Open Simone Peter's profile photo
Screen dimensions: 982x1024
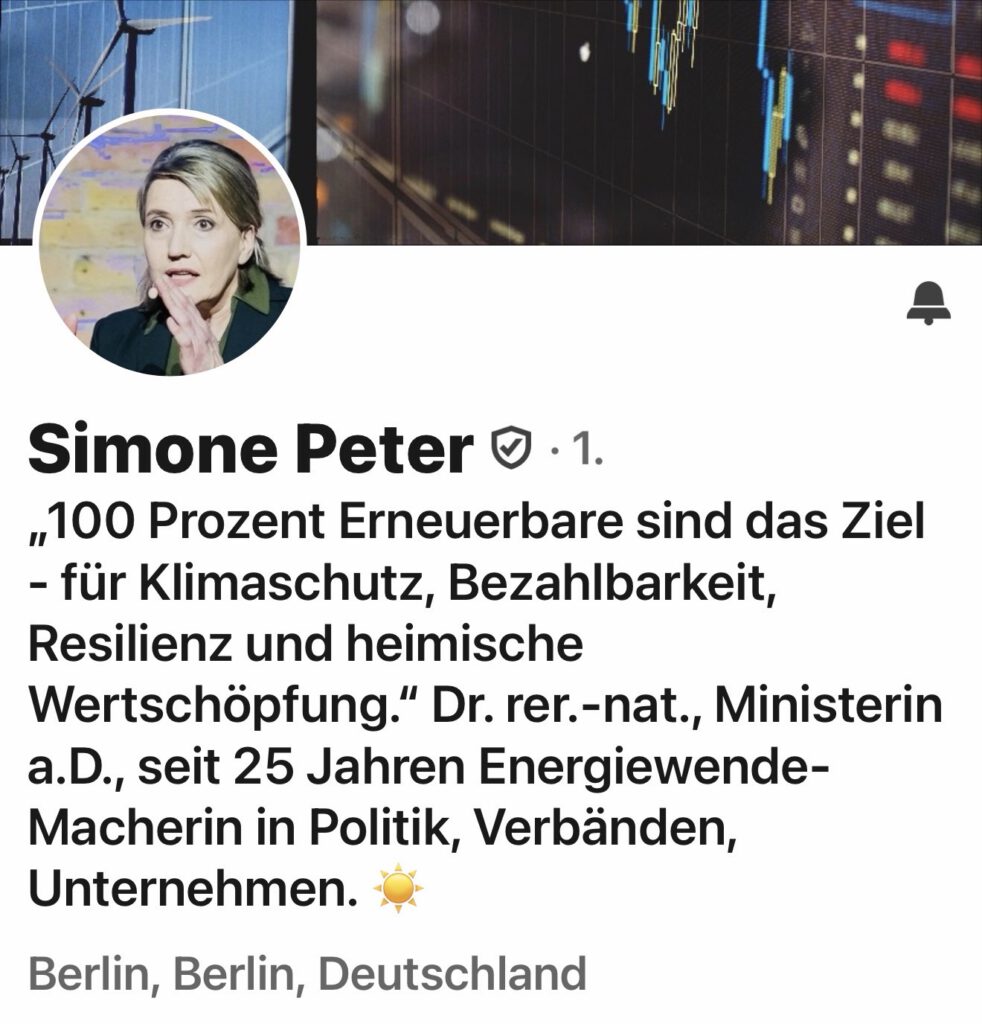click(x=170, y=243)
